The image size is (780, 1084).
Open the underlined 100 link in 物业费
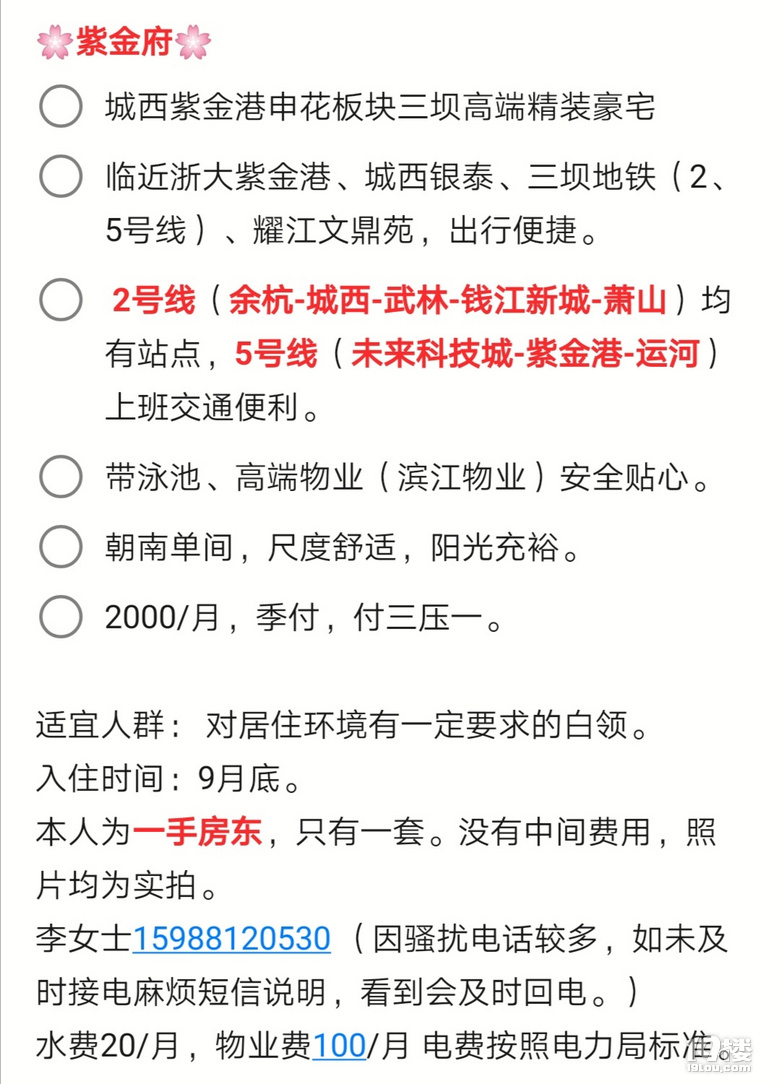pos(340,1045)
